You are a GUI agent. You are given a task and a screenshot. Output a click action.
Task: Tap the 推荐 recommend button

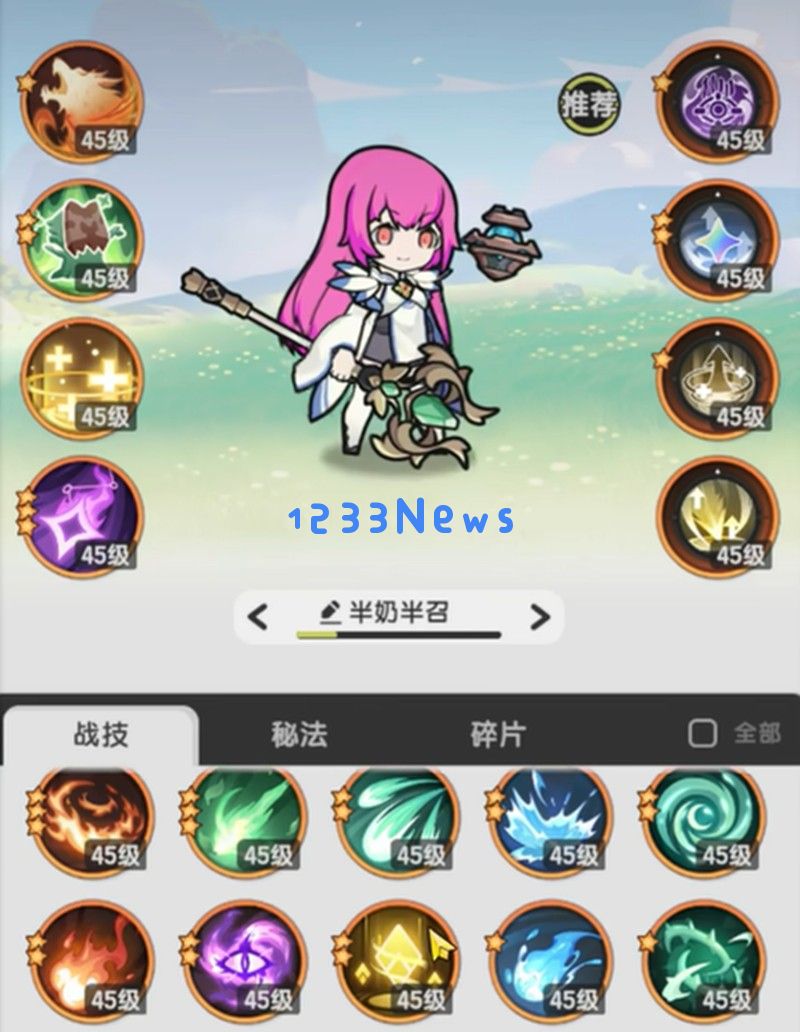click(589, 103)
